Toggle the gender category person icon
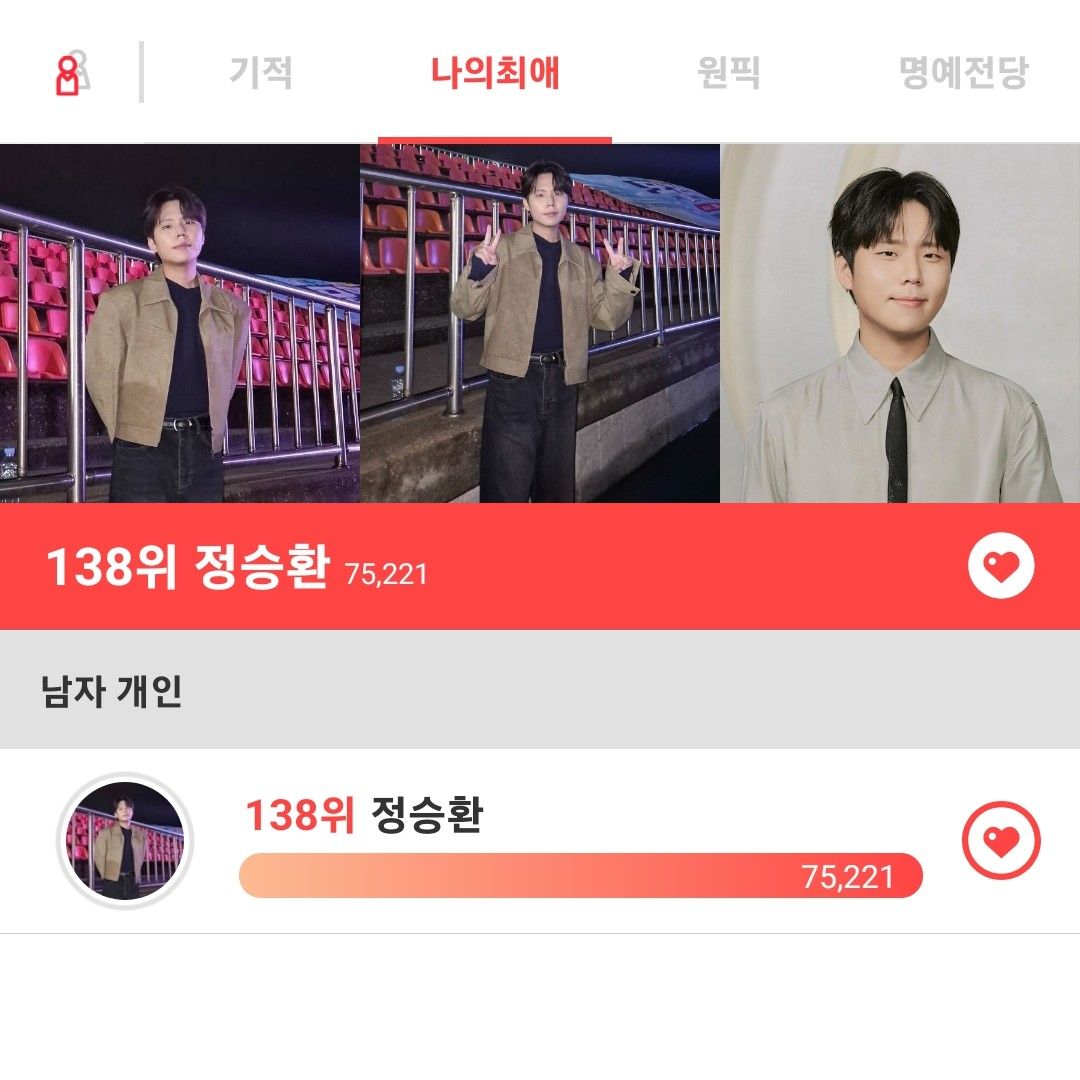Viewport: 1080px width, 1080px height. pos(68,74)
